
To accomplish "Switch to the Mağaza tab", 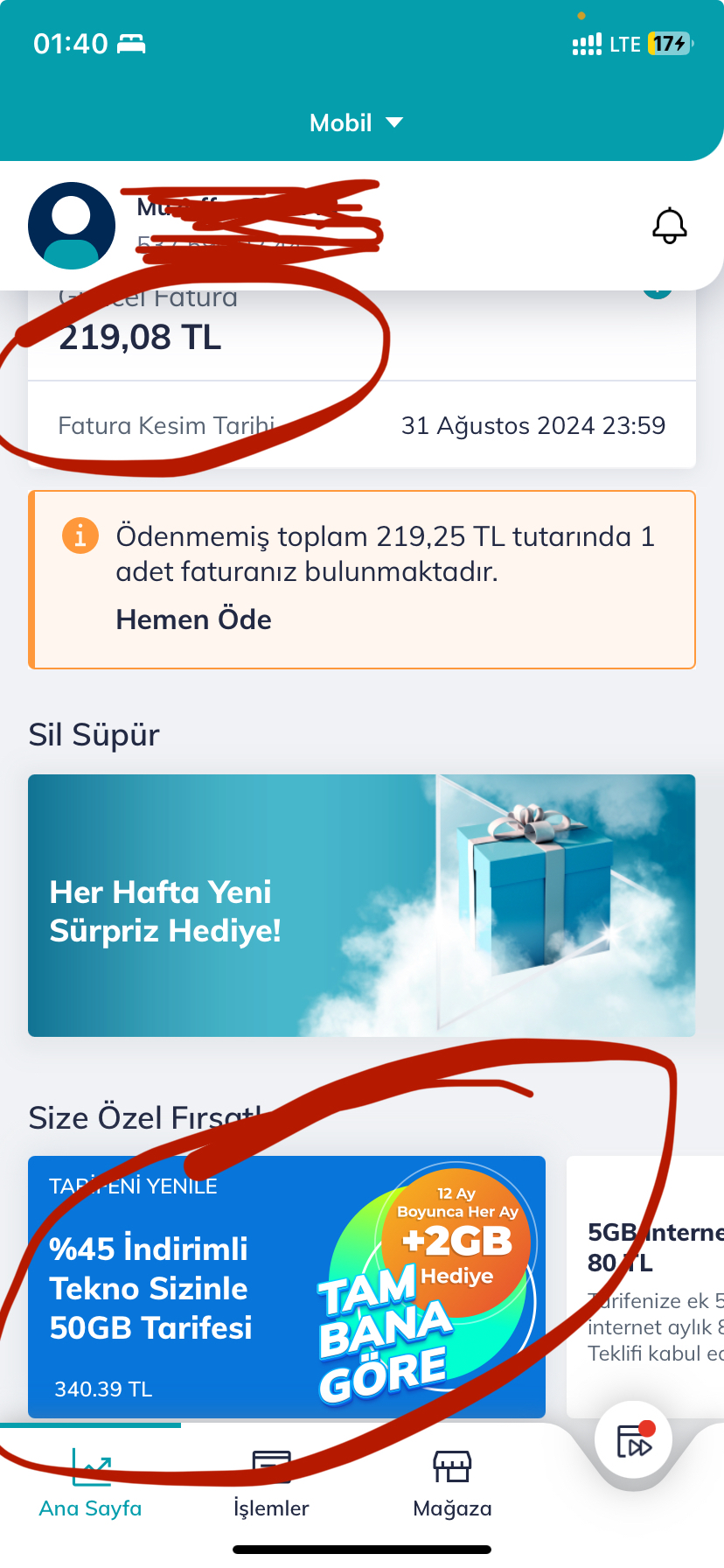I will (x=452, y=1484).
